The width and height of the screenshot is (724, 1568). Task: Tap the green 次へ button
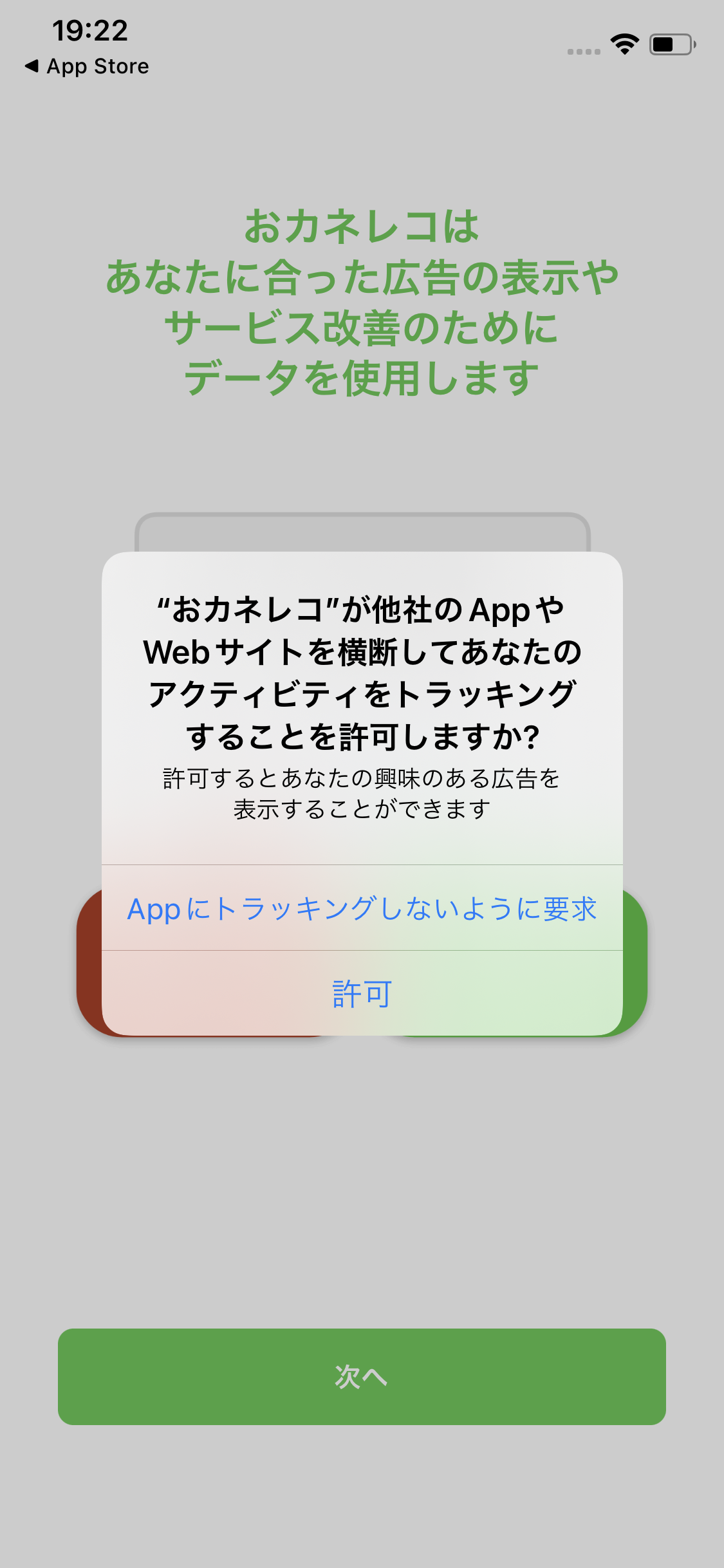pyautogui.click(x=362, y=1377)
